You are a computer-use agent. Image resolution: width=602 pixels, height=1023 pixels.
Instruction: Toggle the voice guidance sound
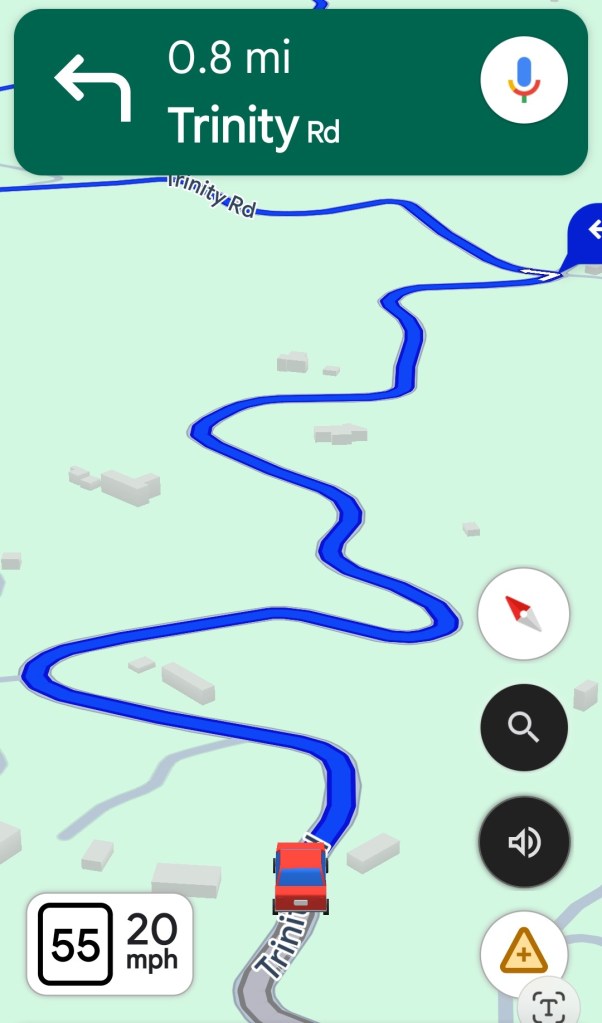pyautogui.click(x=524, y=842)
